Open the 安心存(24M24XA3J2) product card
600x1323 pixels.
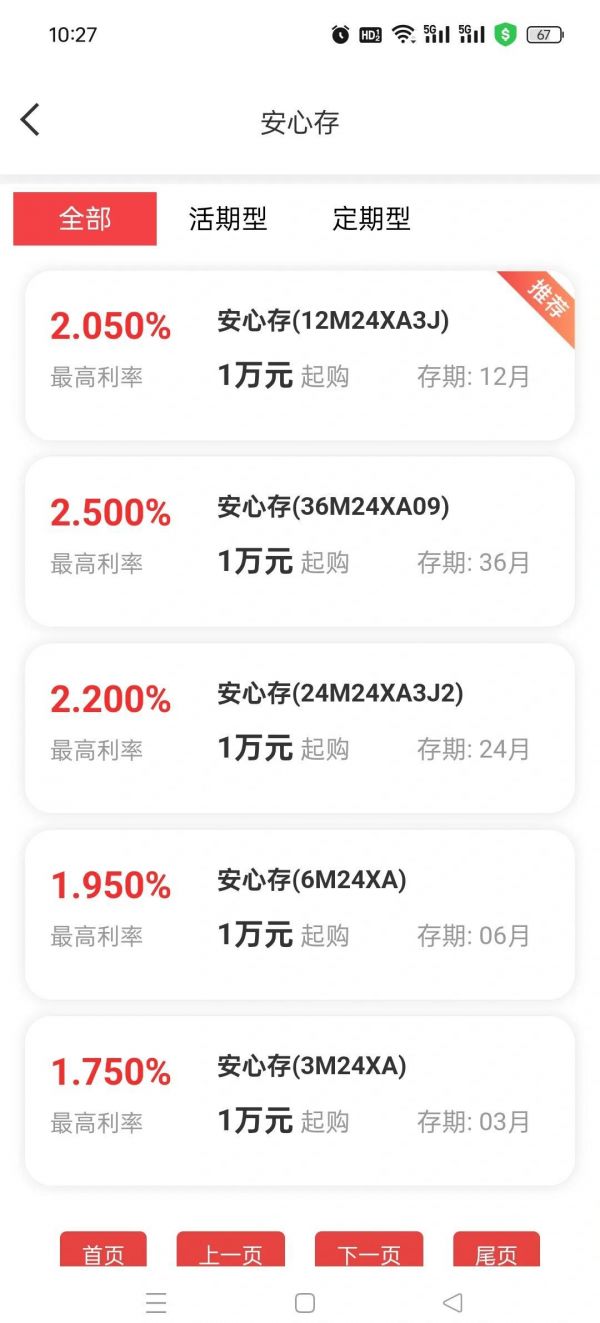[300, 728]
